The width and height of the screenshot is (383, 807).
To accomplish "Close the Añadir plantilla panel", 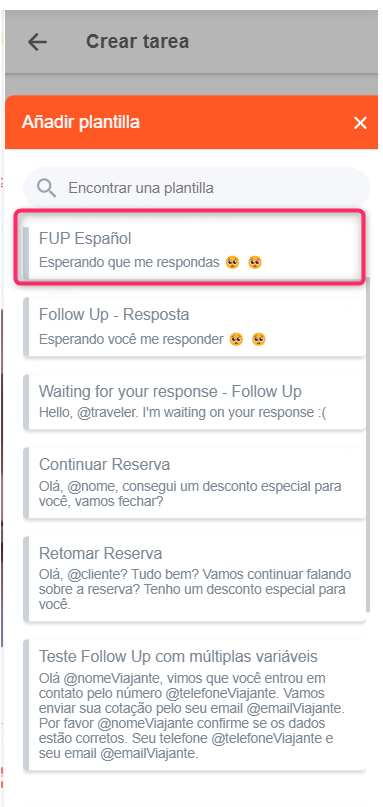I will pos(360,123).
